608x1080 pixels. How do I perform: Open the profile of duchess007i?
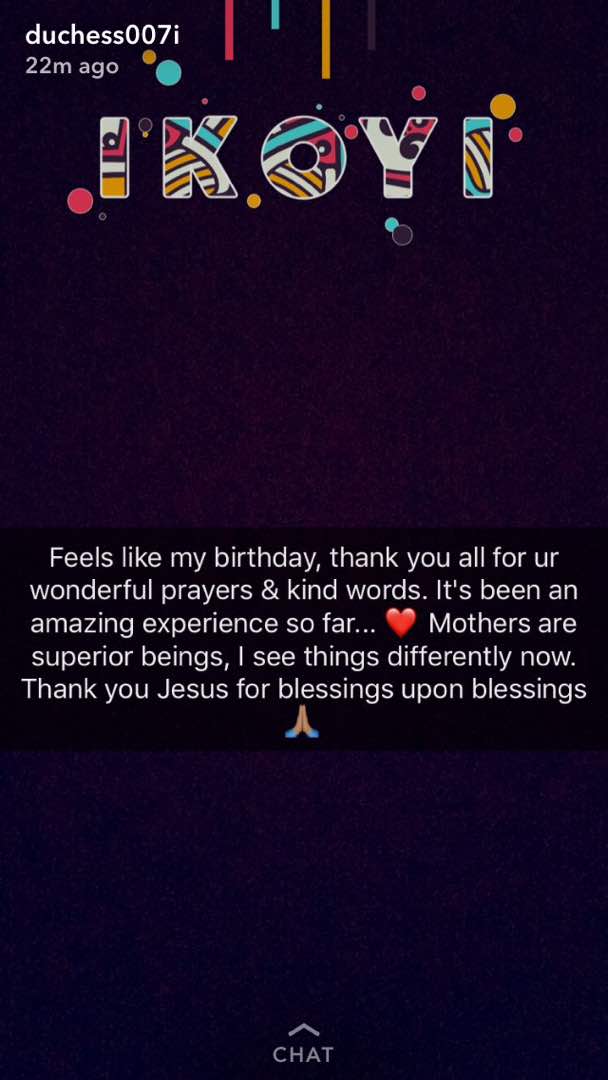coord(102,36)
